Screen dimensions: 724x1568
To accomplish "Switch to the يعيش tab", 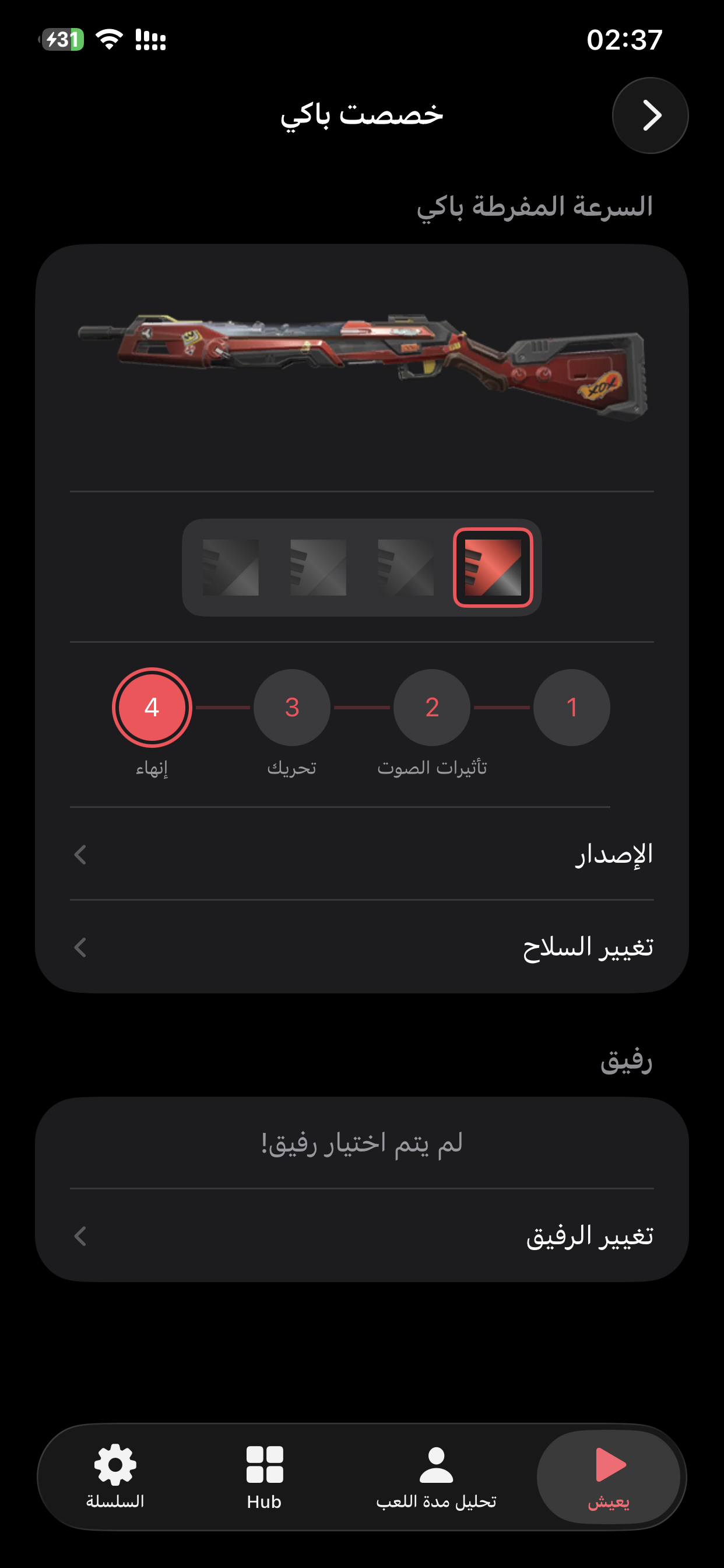I will tap(609, 1476).
